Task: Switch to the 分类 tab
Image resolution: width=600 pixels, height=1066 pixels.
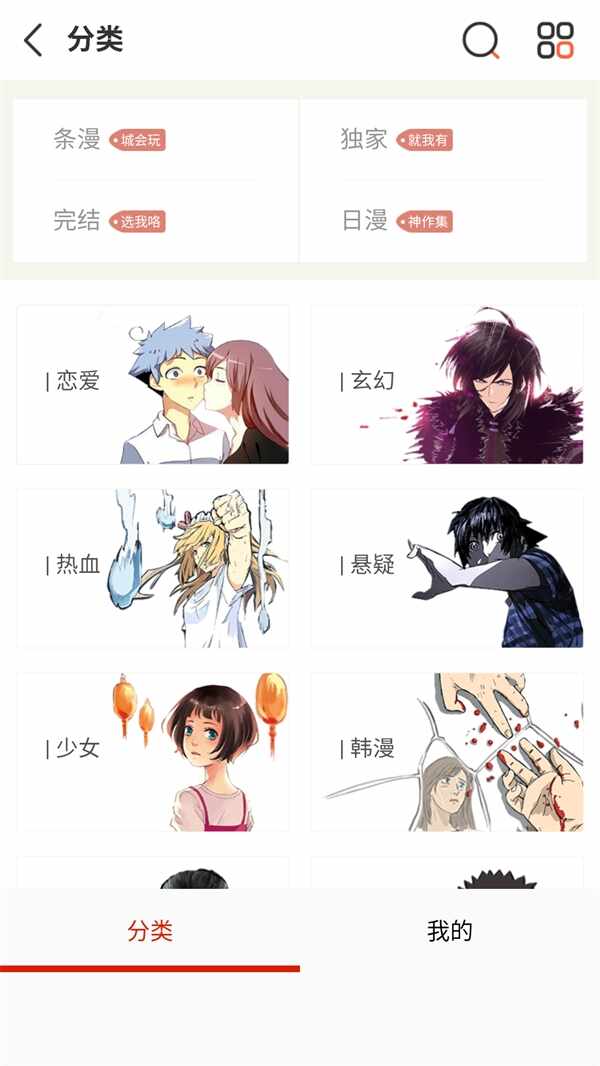Action: pyautogui.click(x=150, y=932)
